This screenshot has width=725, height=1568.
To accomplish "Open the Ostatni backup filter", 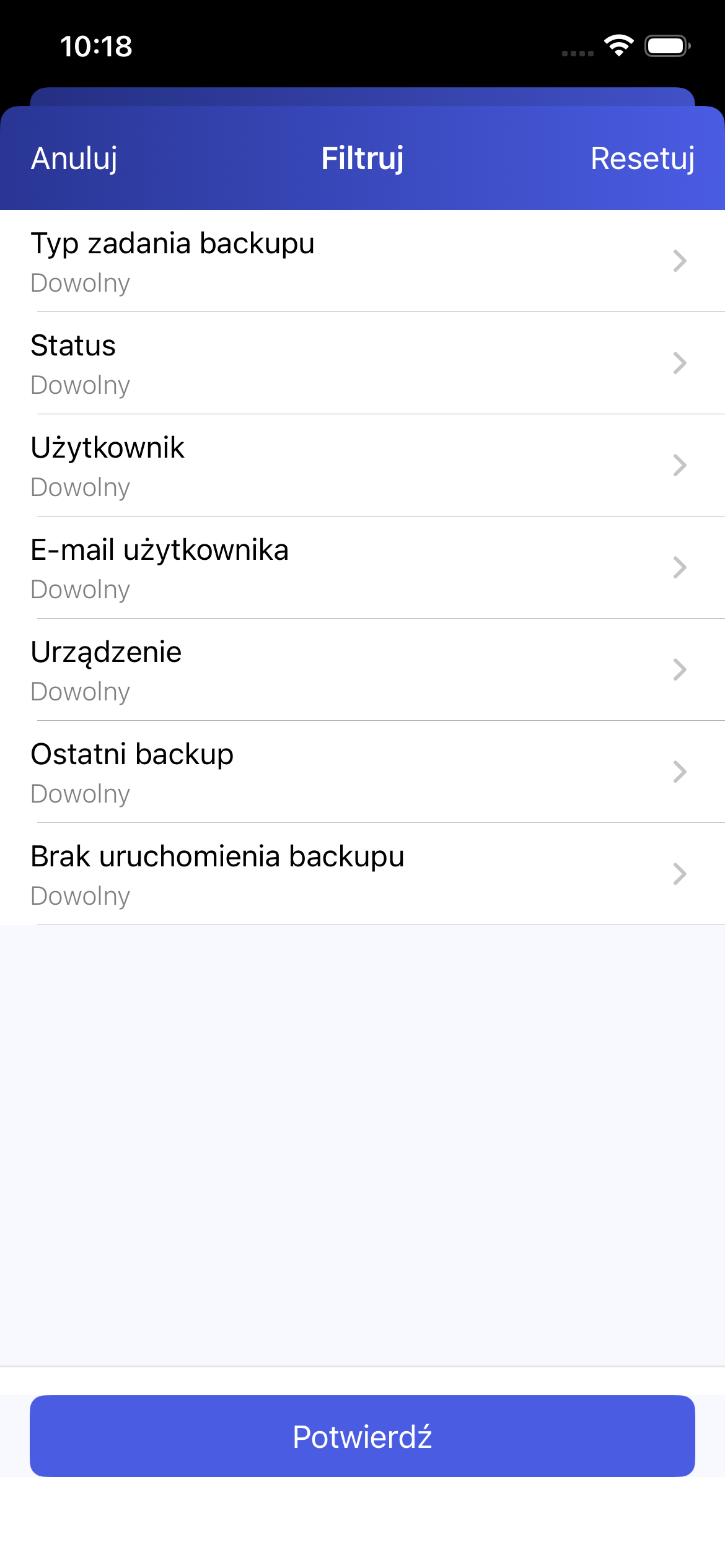I will point(362,772).
